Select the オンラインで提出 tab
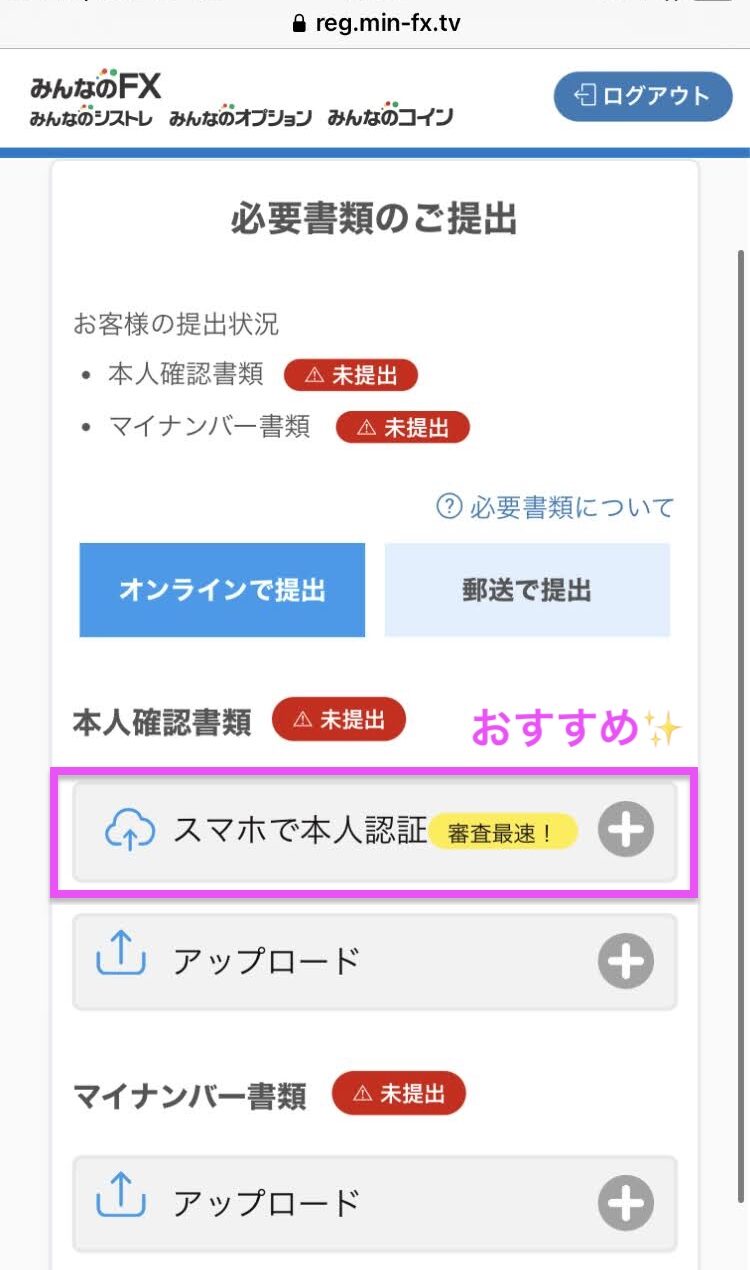 point(222,590)
